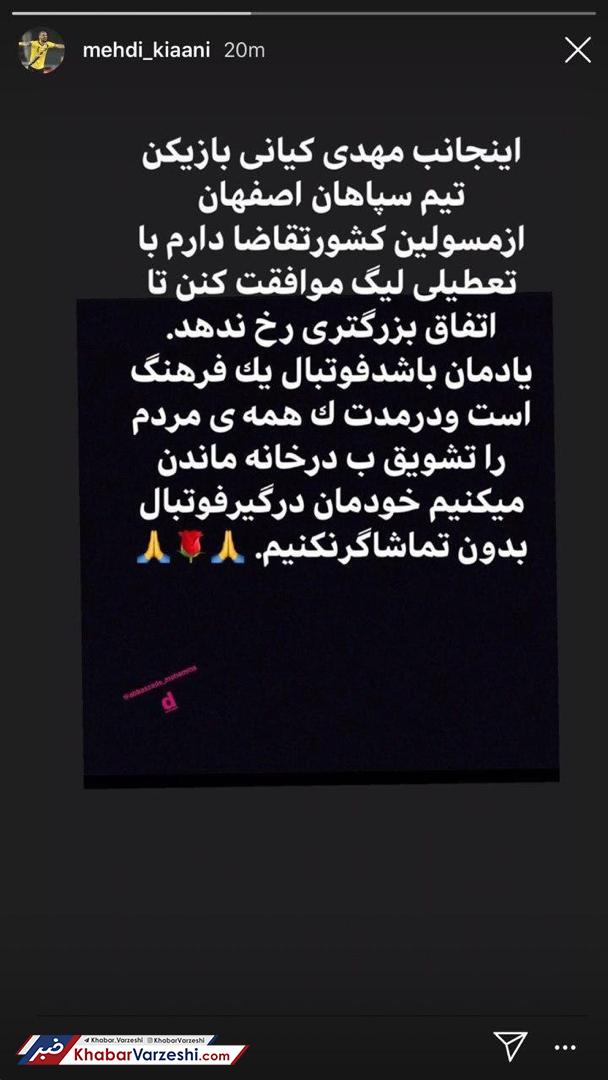This screenshot has width=608, height=1080.
Task: Share this story via the paper plane icon
Action: 510,1045
